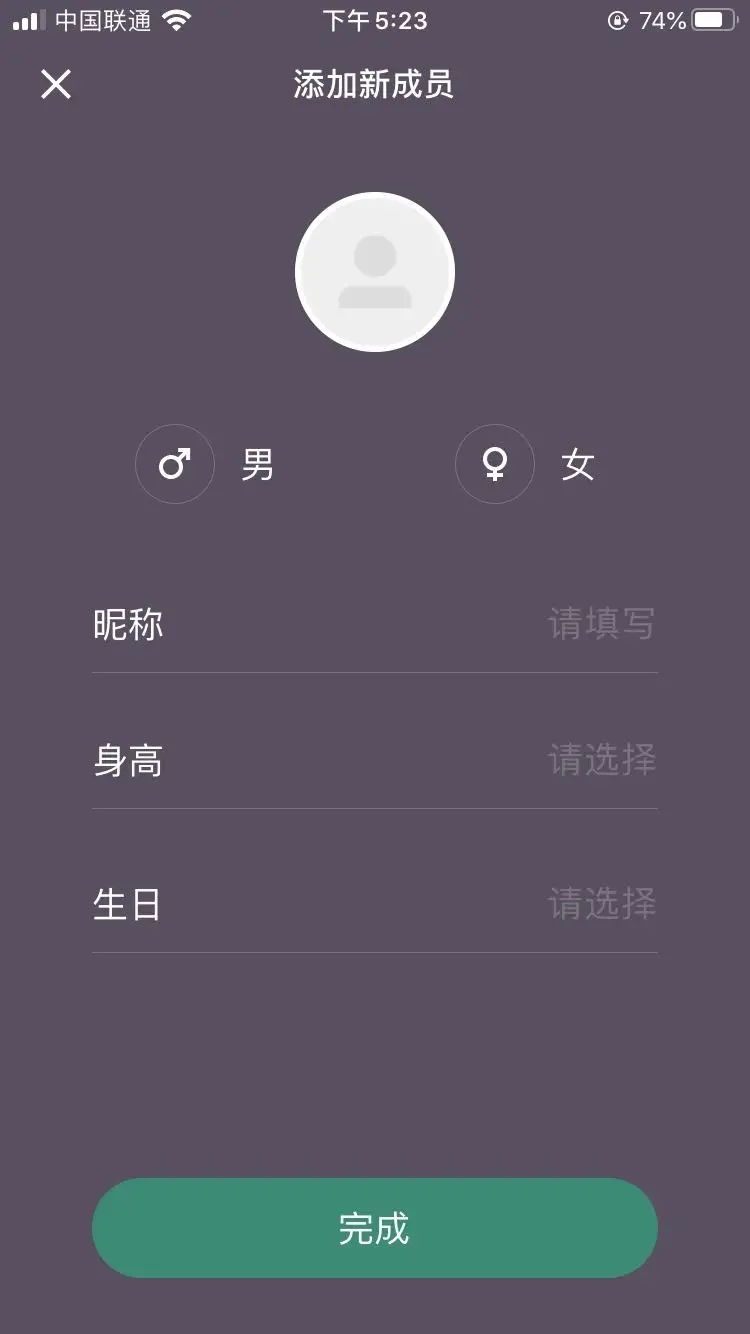The image size is (750, 1334).
Task: Tap the avatar placeholder to set photo
Action: (375, 272)
